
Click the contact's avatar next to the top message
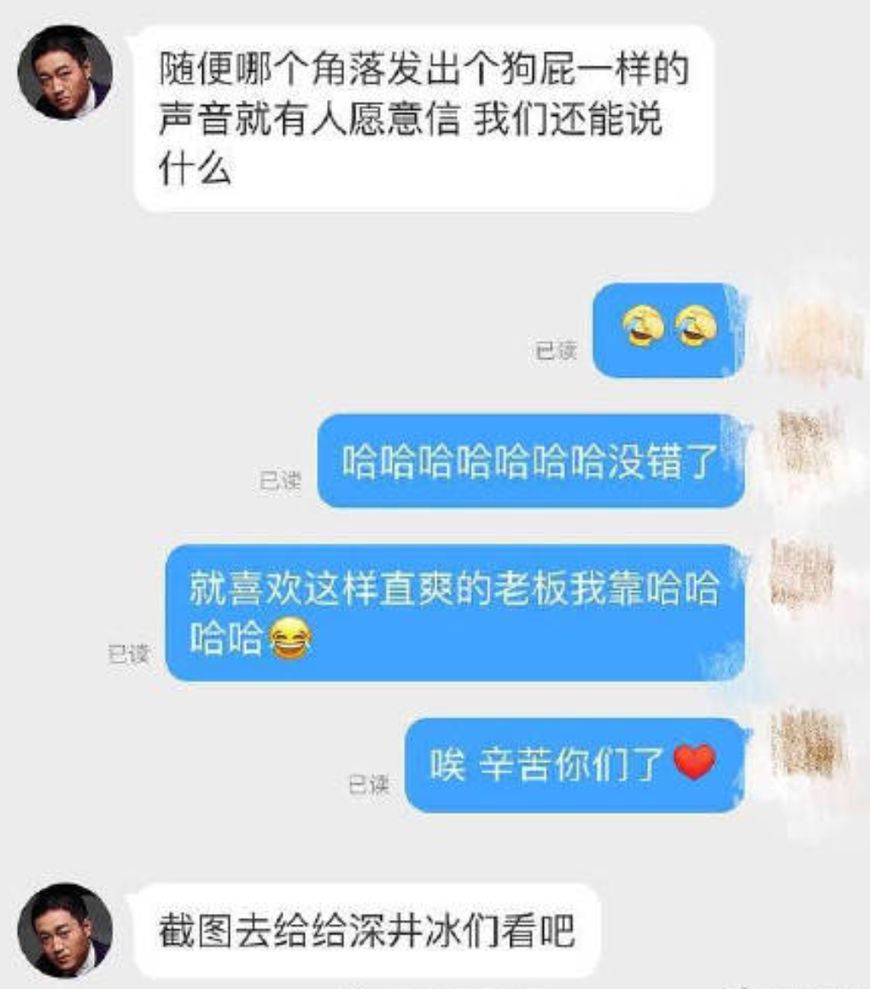[x=62, y=70]
